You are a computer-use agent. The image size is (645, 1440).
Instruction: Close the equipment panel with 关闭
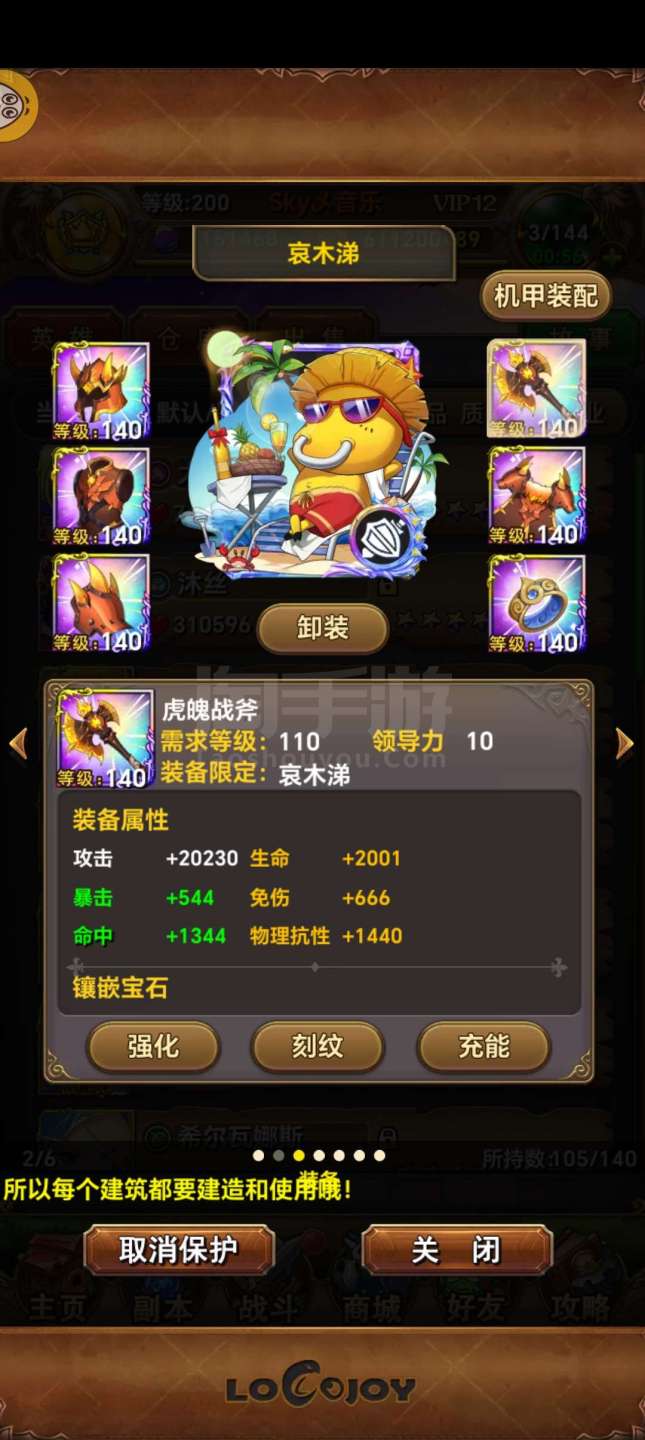(x=456, y=1250)
